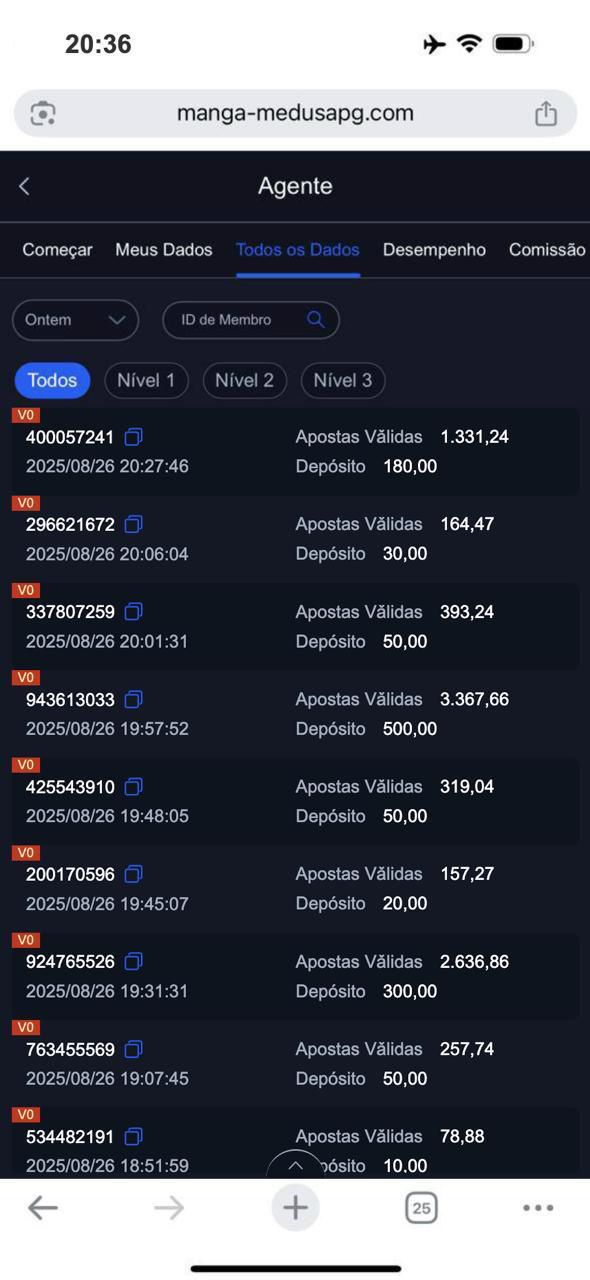
Task: Switch to the Começar tab
Action: click(57, 250)
